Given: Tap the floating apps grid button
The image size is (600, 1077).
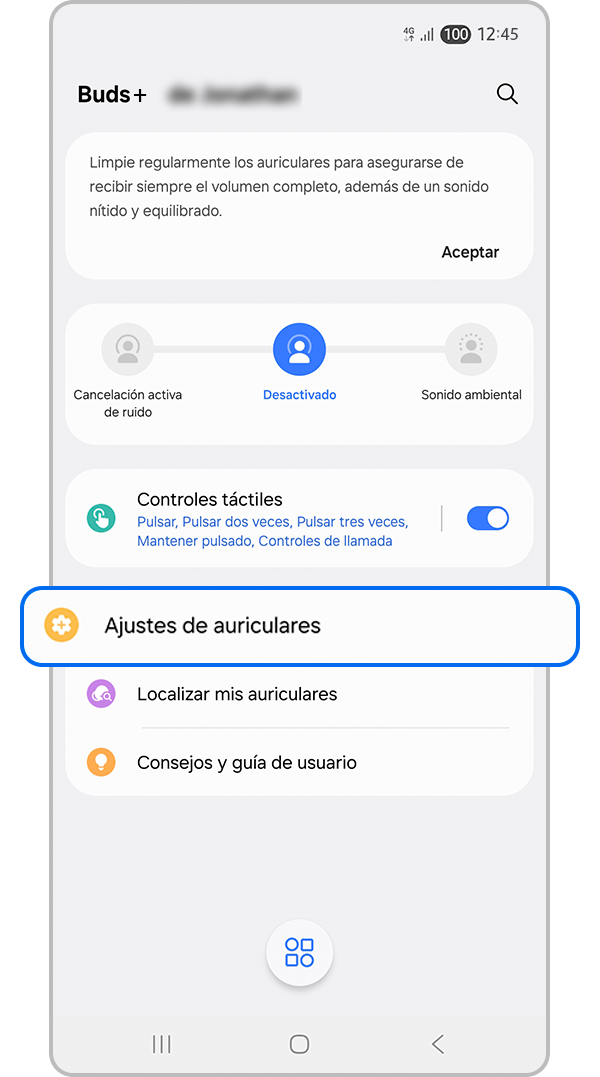Looking at the screenshot, I should coord(299,952).
